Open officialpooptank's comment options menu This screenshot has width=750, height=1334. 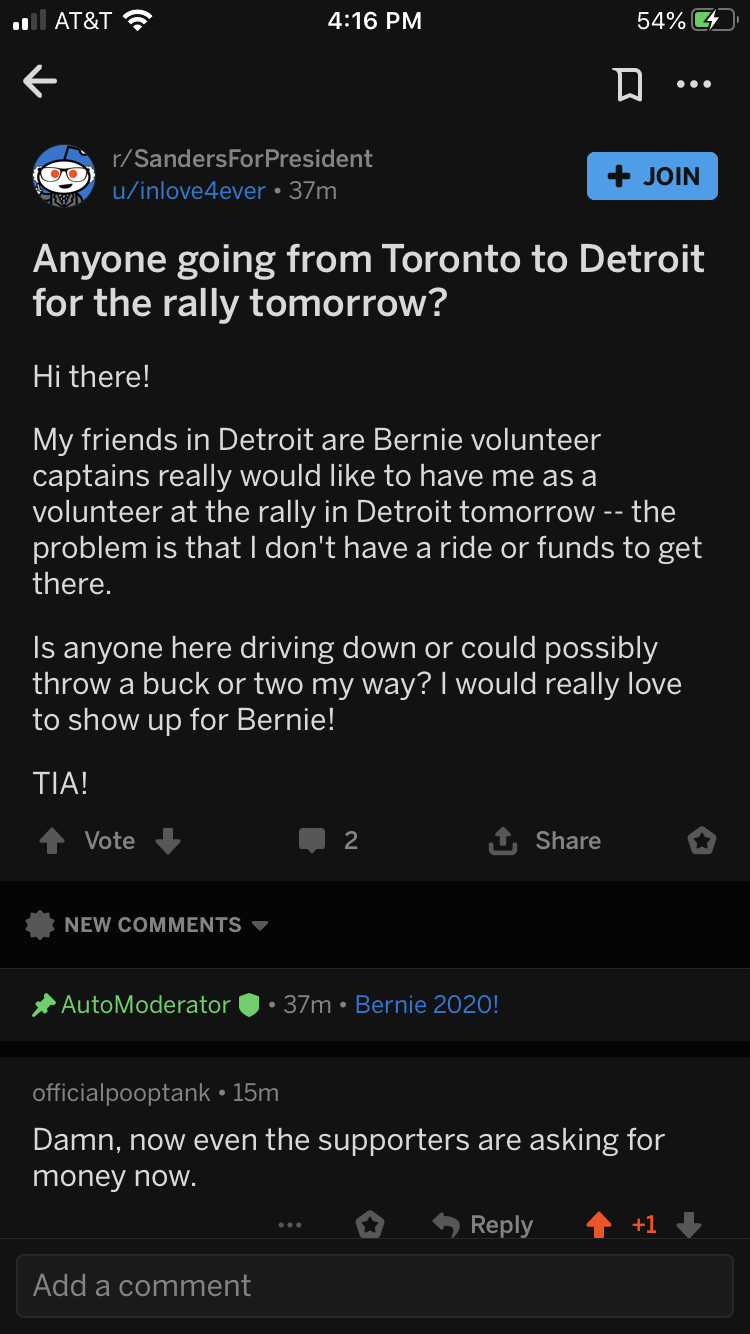tap(290, 1225)
